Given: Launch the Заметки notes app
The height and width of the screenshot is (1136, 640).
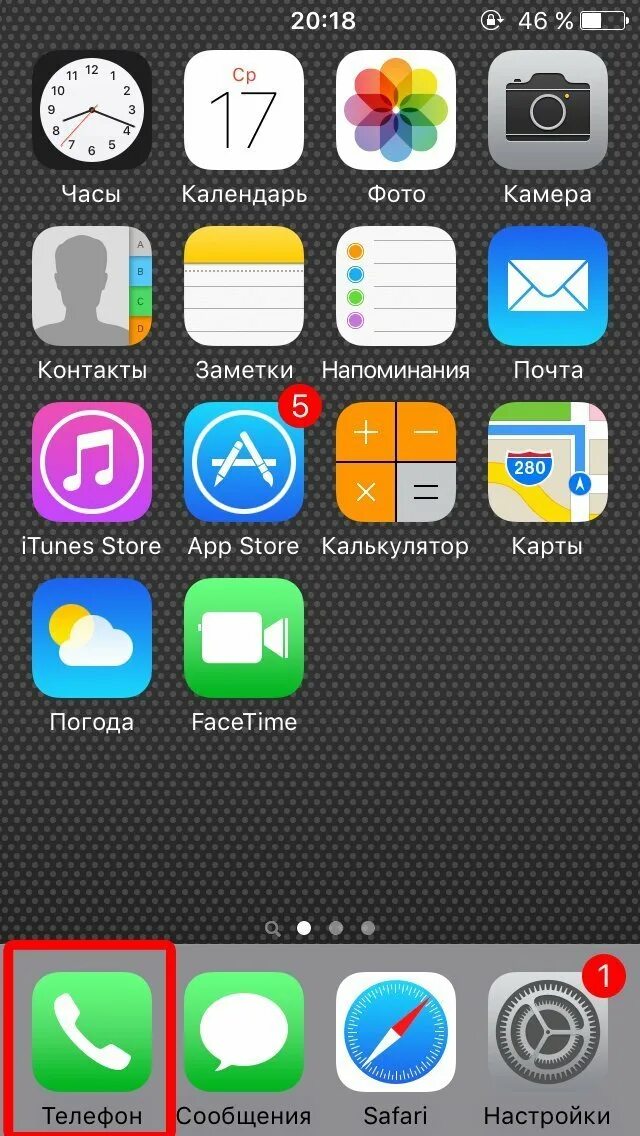Looking at the screenshot, I should coord(244,286).
